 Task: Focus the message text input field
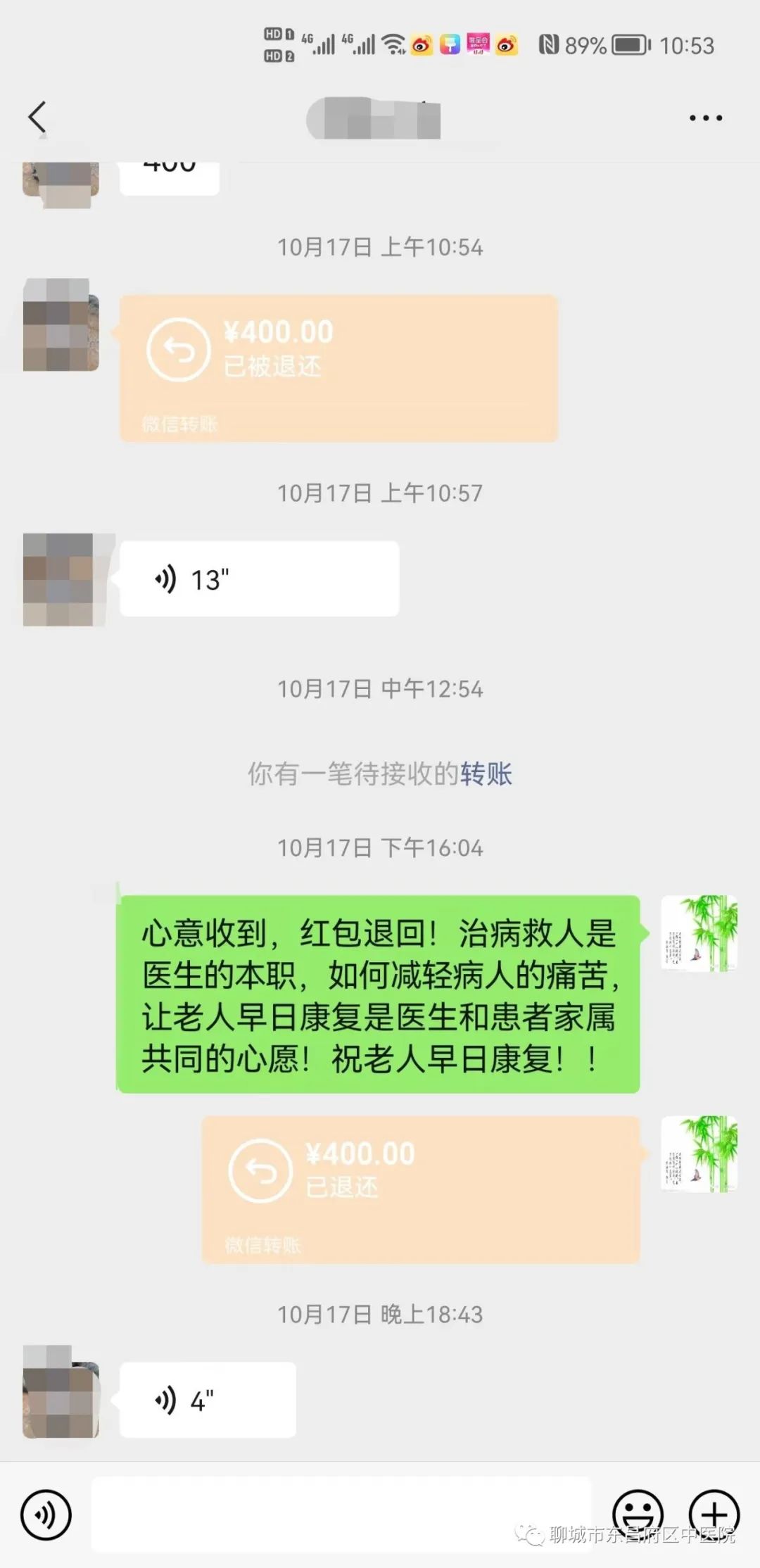[341, 1515]
